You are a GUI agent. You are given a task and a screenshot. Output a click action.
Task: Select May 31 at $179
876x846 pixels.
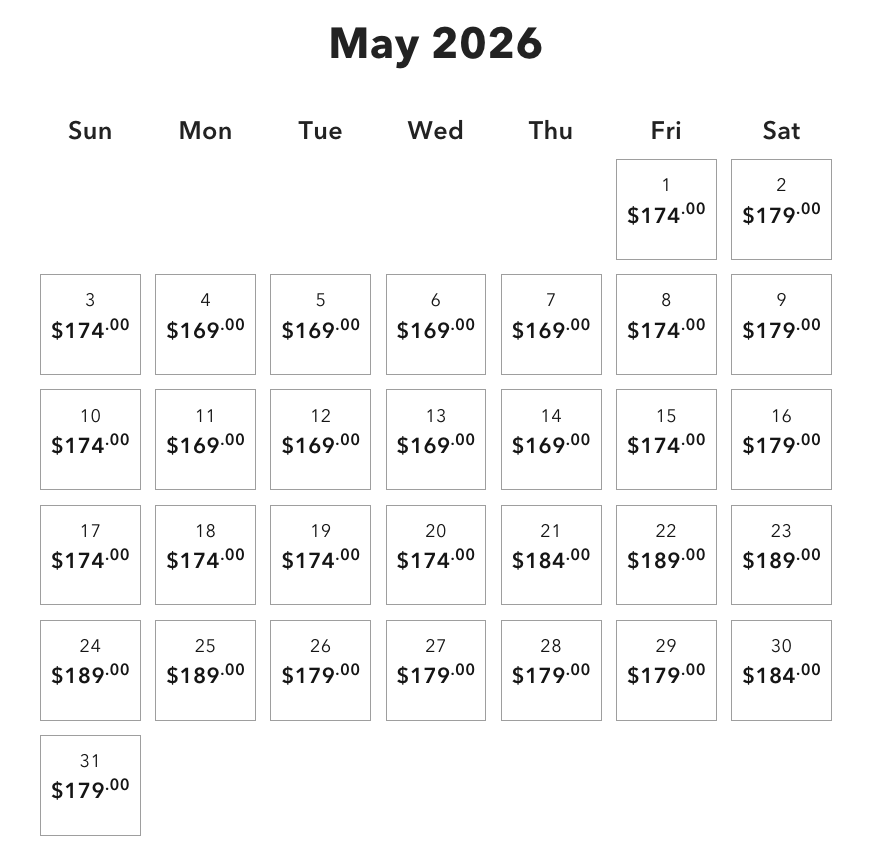click(x=90, y=784)
